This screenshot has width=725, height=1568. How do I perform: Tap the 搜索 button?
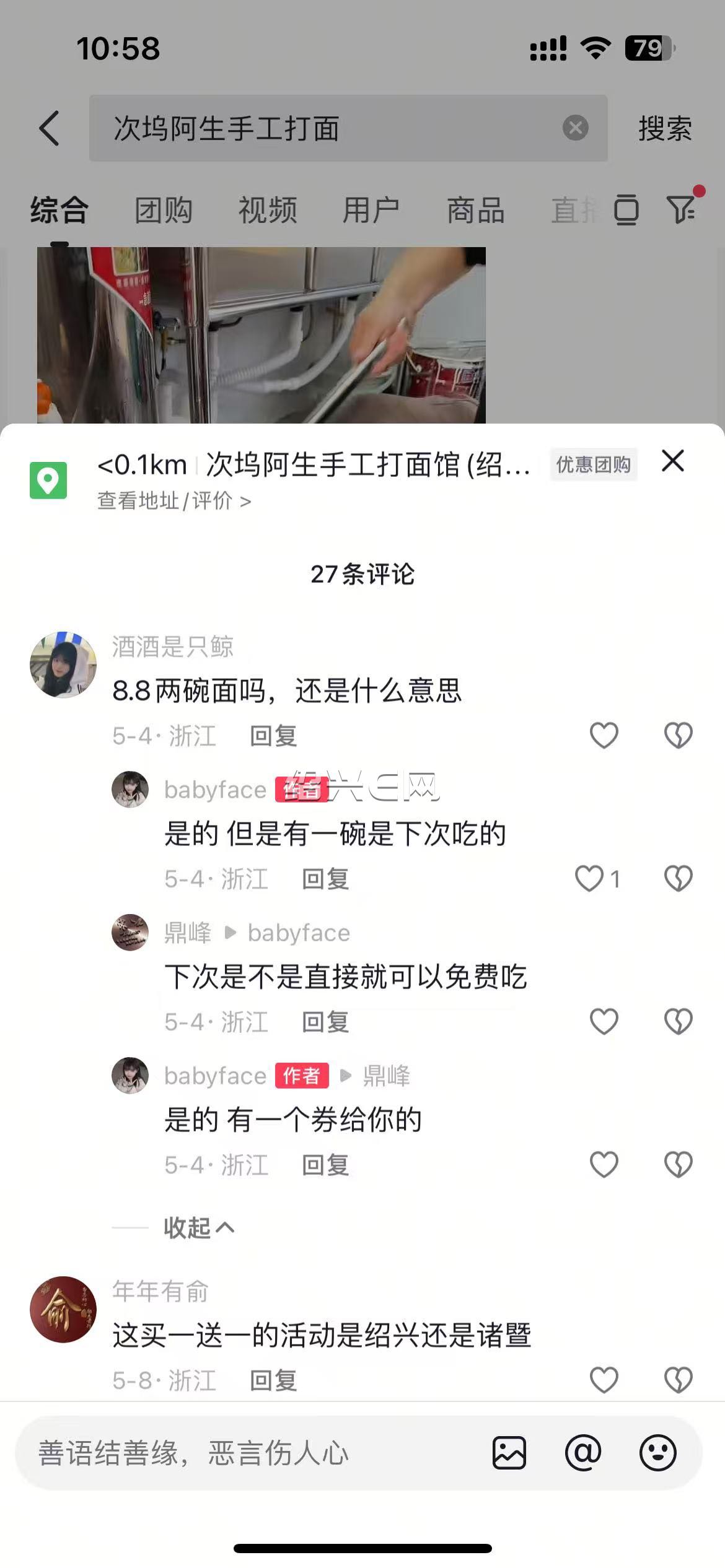click(666, 129)
